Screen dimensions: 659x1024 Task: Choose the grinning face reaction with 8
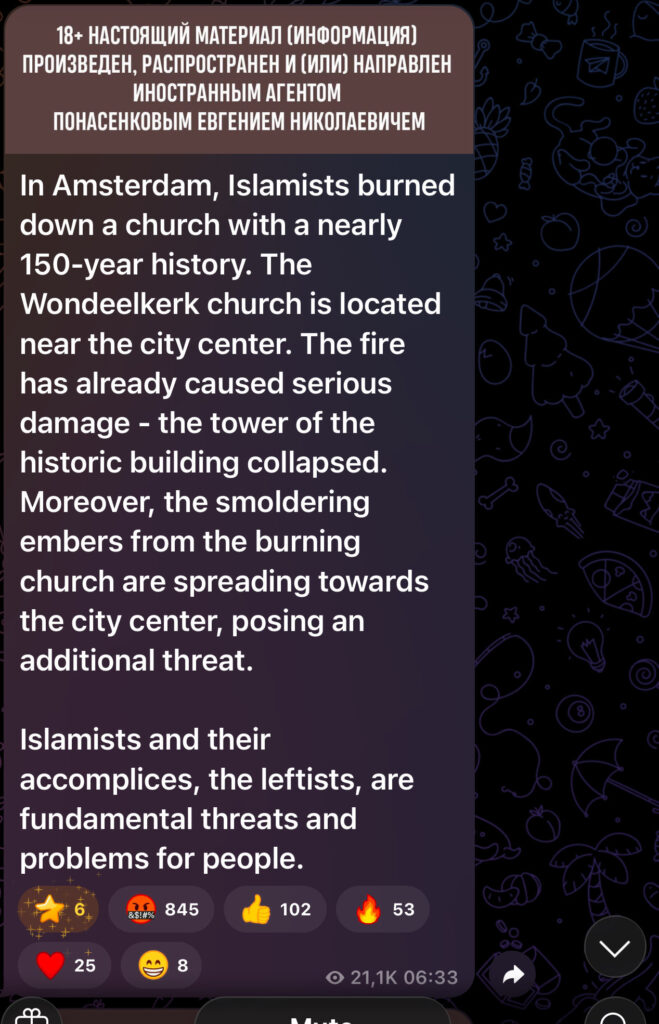point(161,964)
